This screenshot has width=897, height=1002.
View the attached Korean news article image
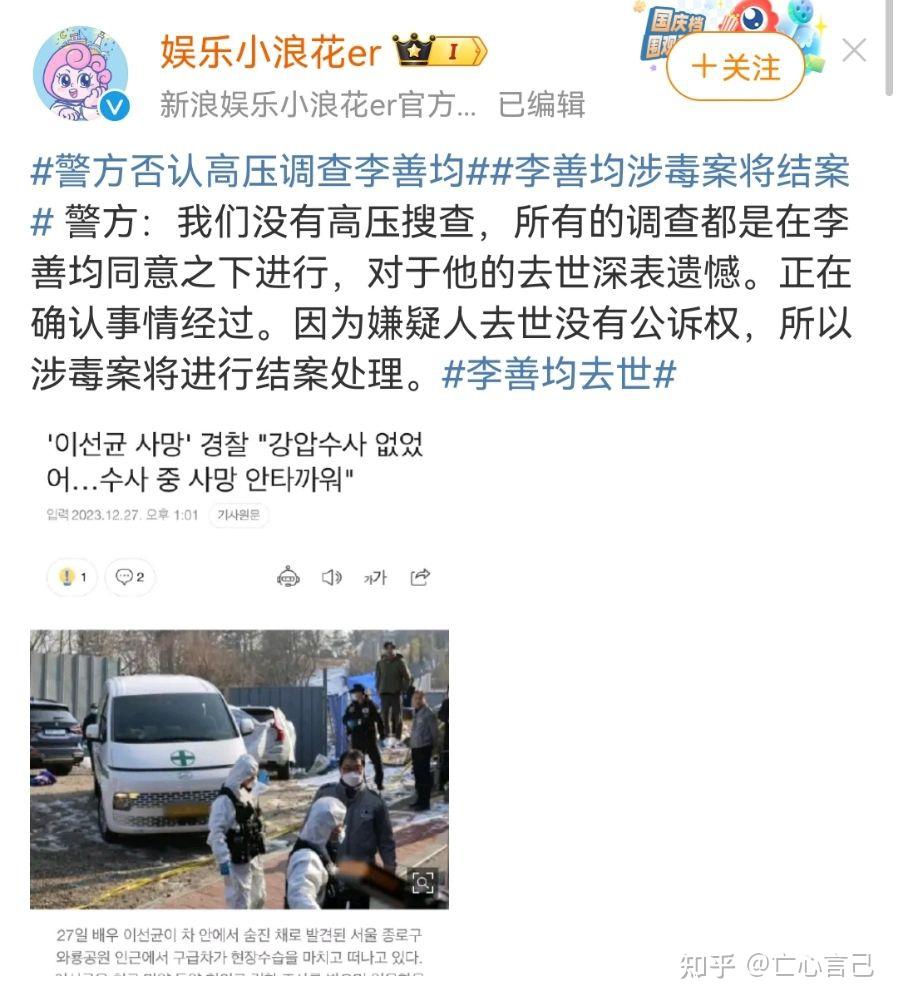pyautogui.click(x=240, y=700)
